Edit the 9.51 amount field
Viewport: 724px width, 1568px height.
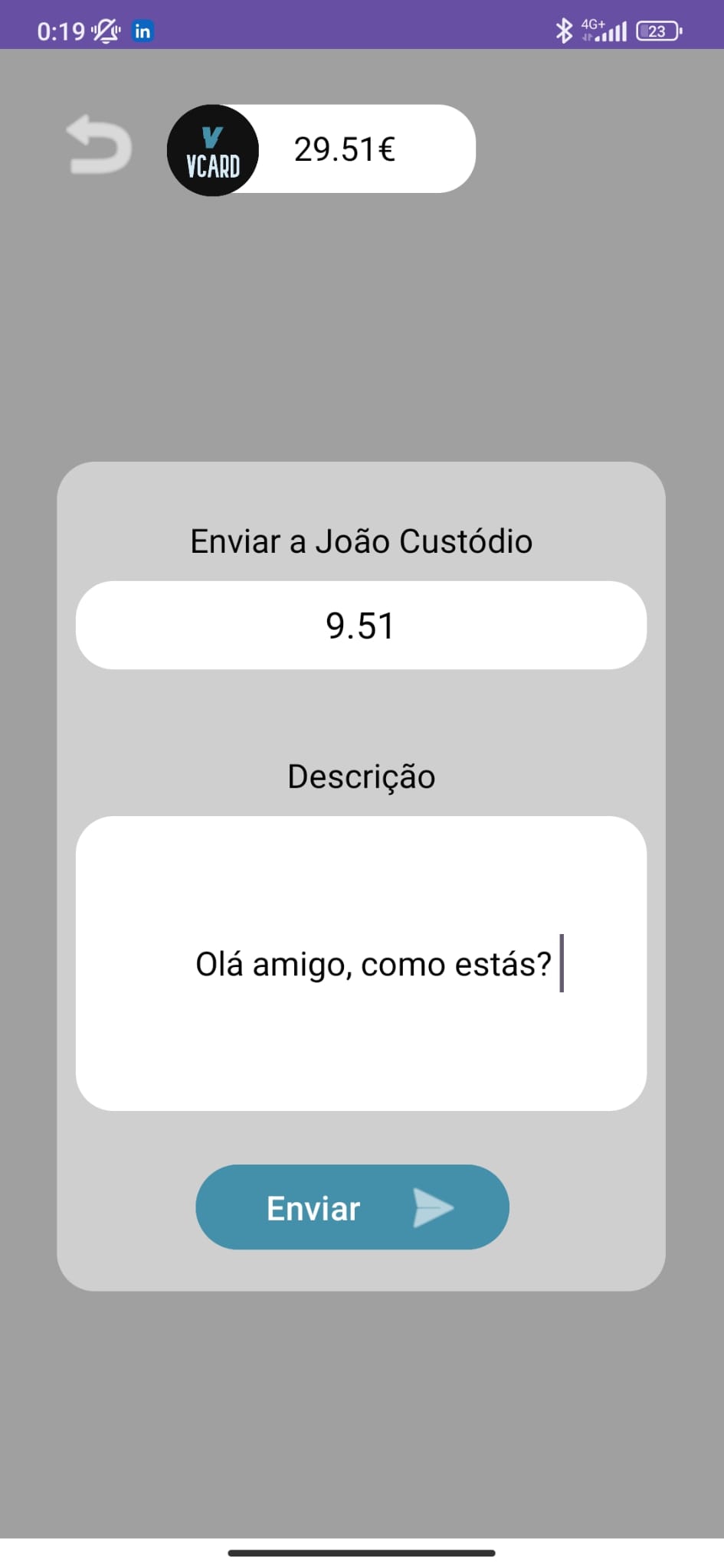pyautogui.click(x=361, y=626)
